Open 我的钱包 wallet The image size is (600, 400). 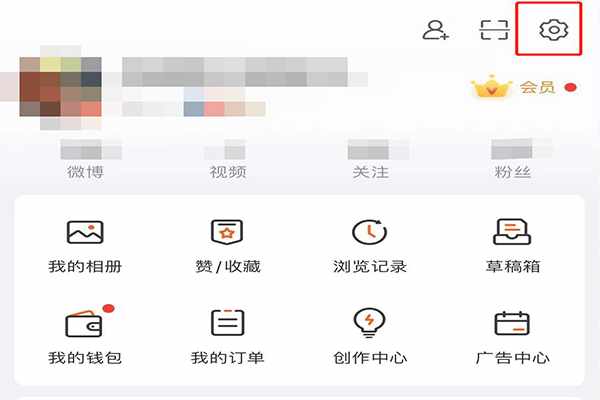(85, 335)
